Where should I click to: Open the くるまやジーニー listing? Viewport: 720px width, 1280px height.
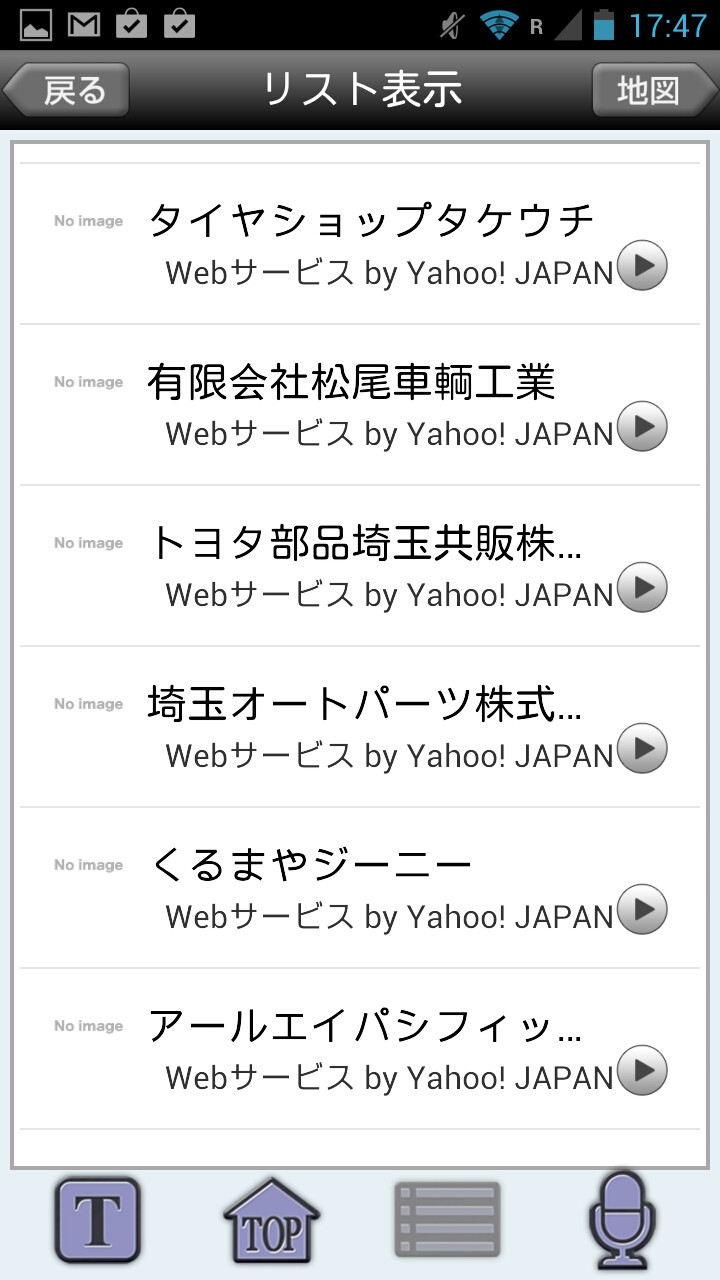click(360, 888)
